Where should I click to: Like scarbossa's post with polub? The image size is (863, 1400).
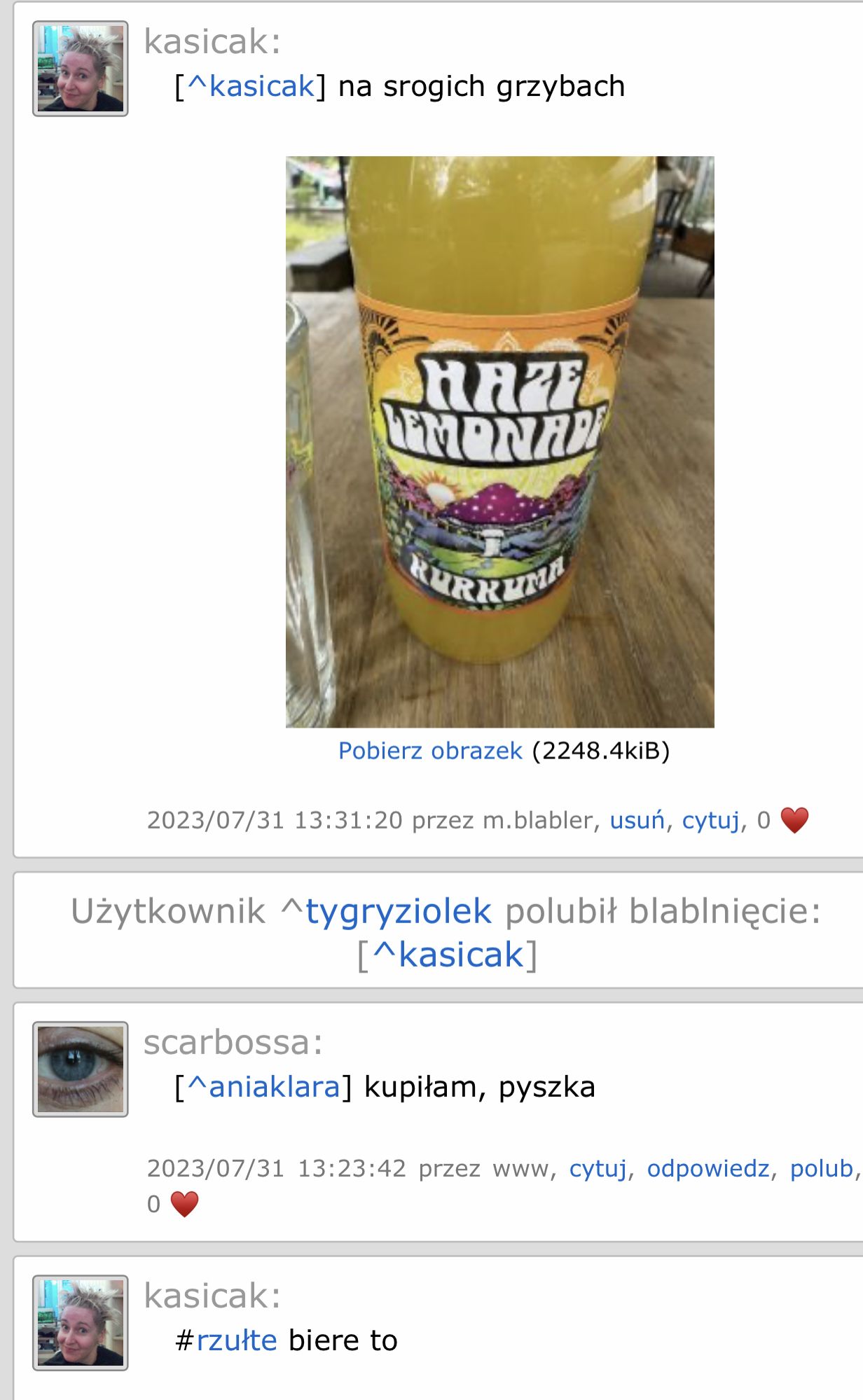[x=822, y=1168]
